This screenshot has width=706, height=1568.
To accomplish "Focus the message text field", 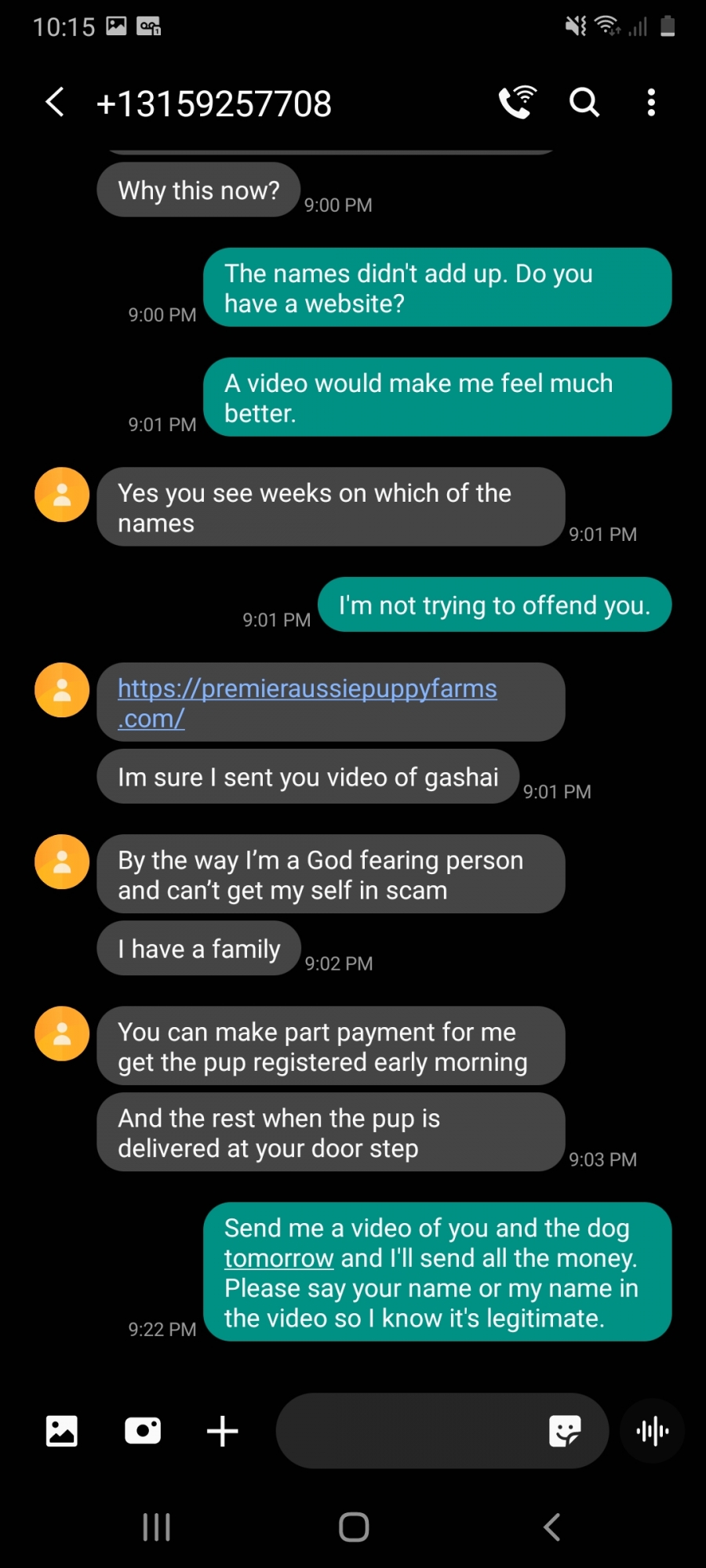I will (x=408, y=1431).
